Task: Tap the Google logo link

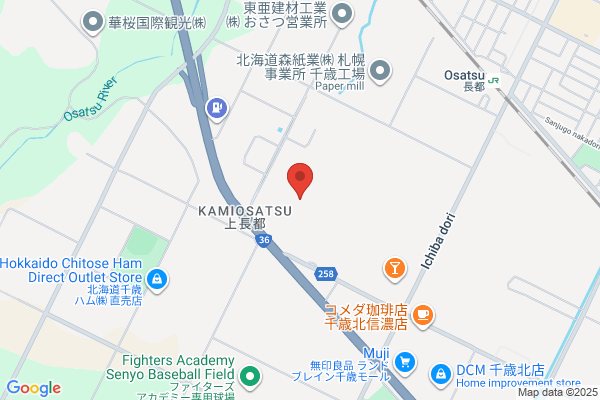Action: coord(34,389)
